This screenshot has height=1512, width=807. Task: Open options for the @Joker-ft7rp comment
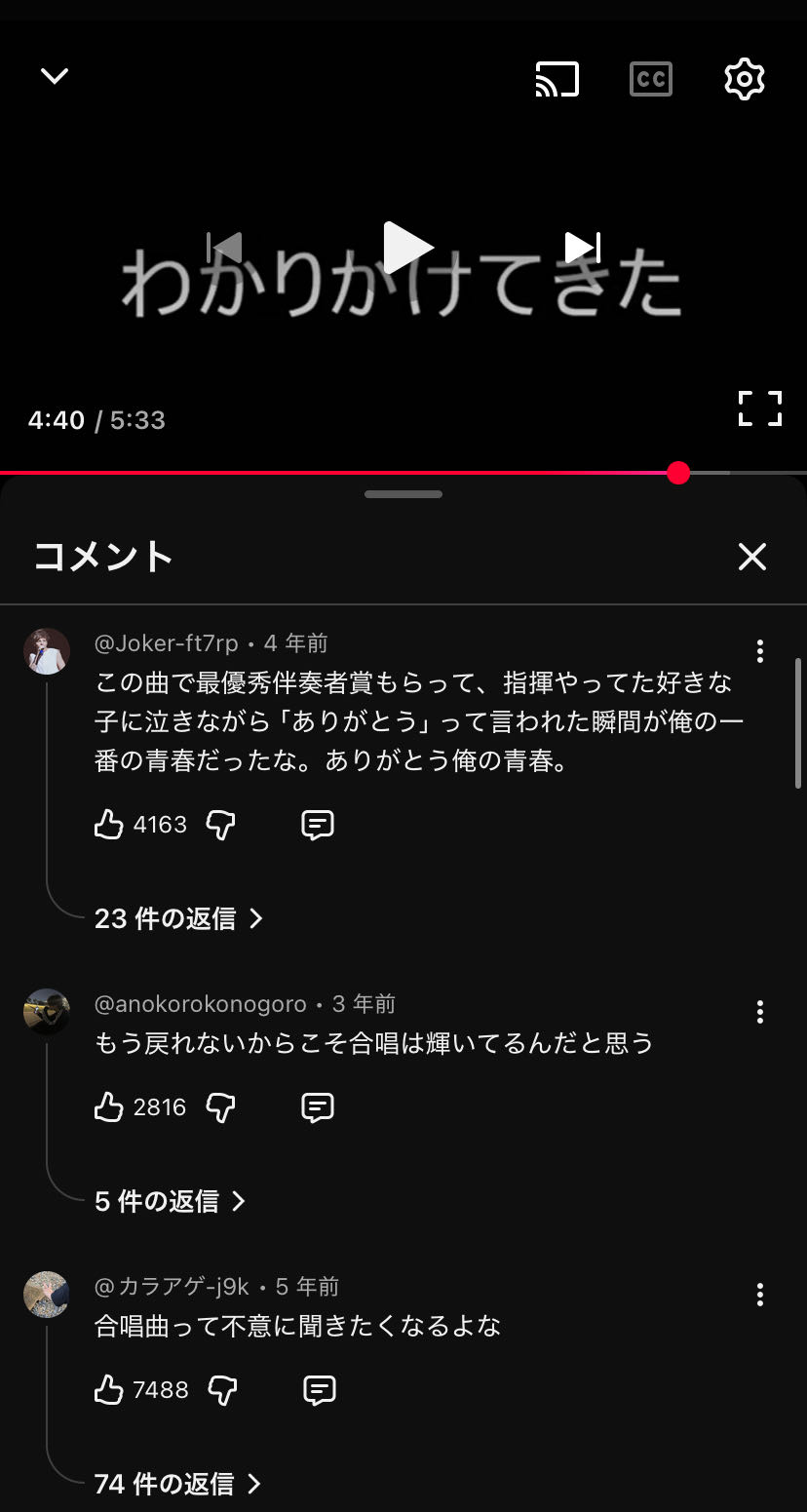760,651
